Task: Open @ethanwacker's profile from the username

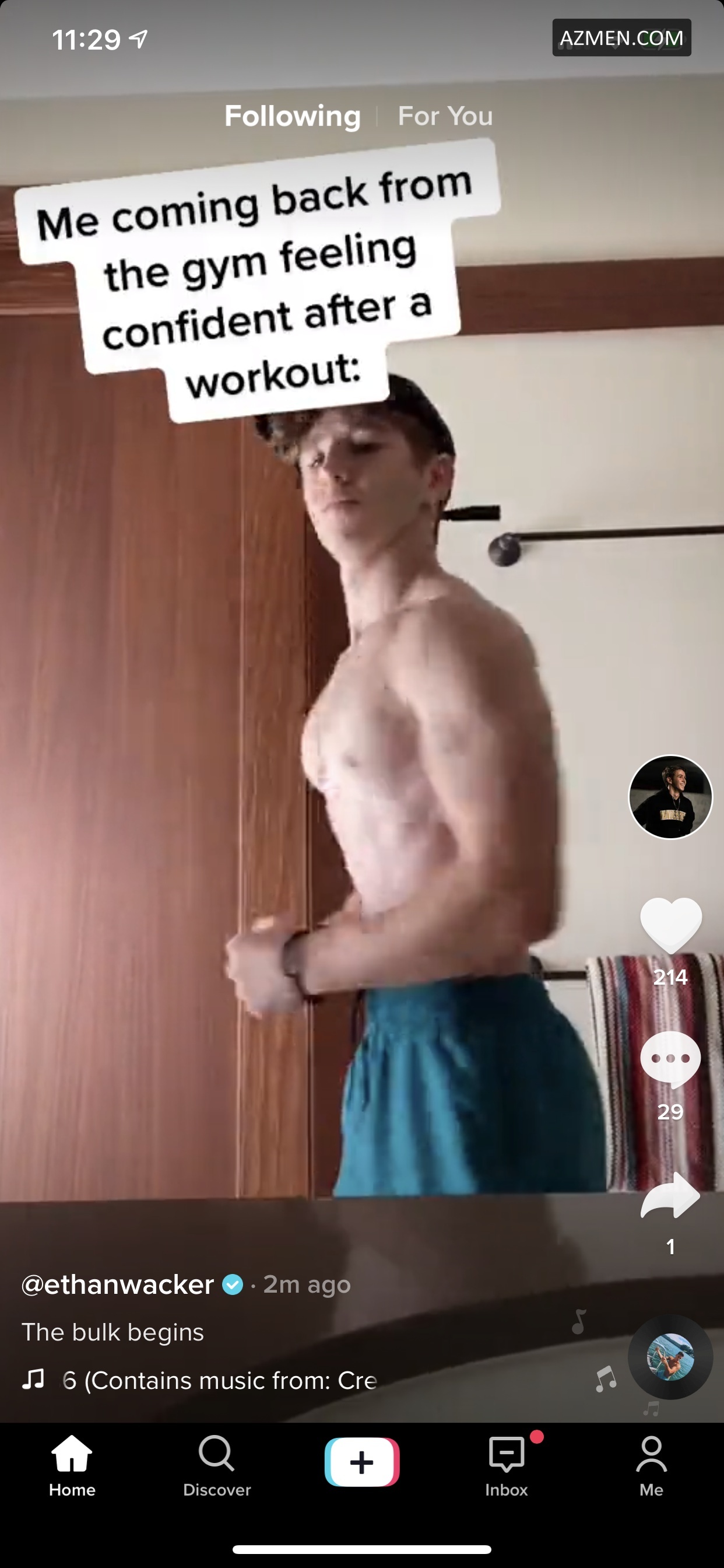Action: [117, 1284]
